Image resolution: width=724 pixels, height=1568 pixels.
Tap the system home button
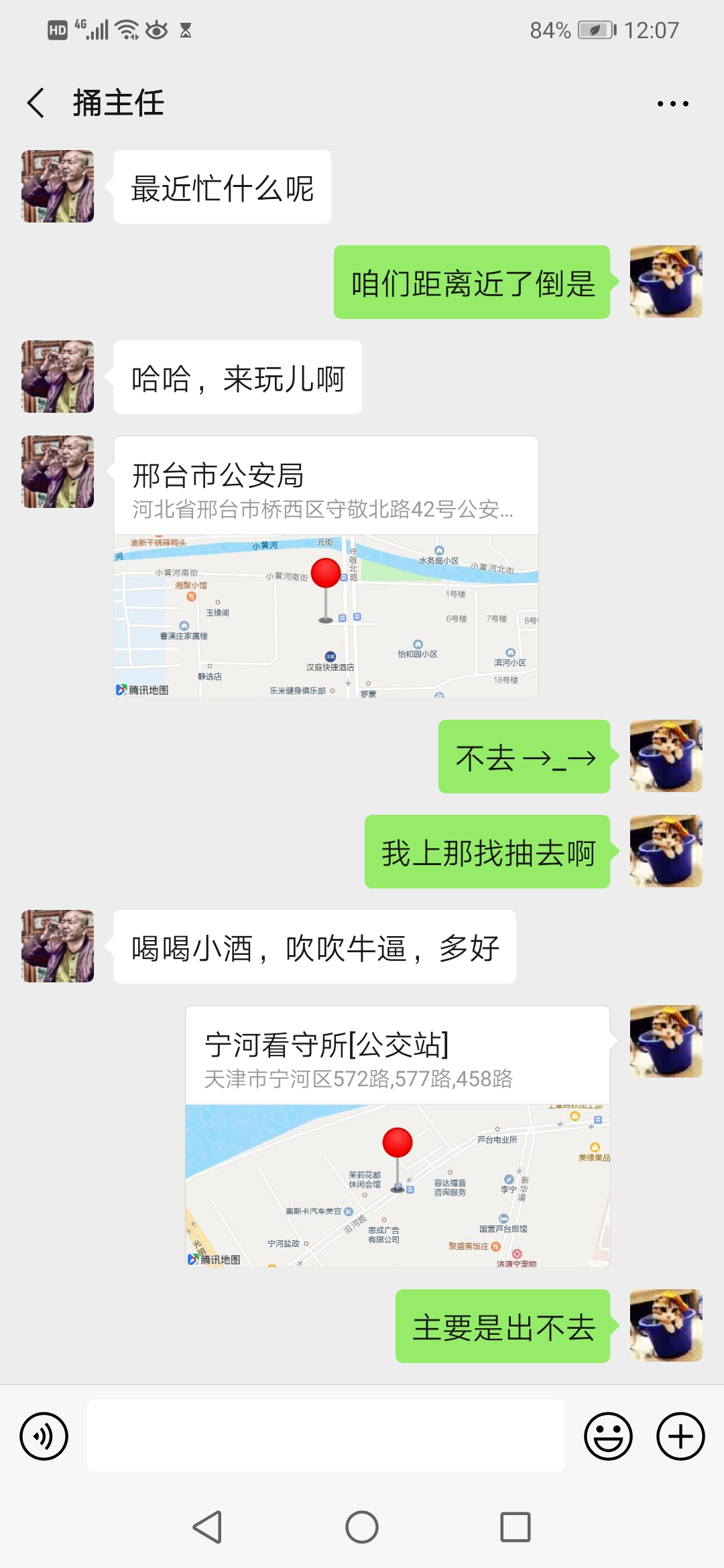[x=362, y=1527]
